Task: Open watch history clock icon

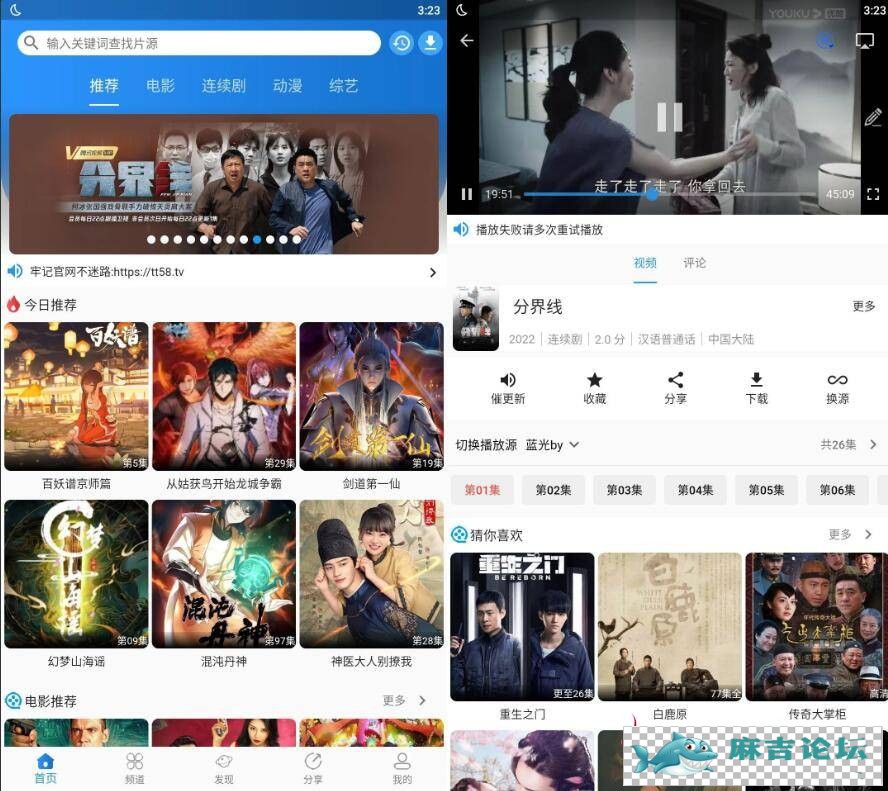Action: [x=401, y=43]
